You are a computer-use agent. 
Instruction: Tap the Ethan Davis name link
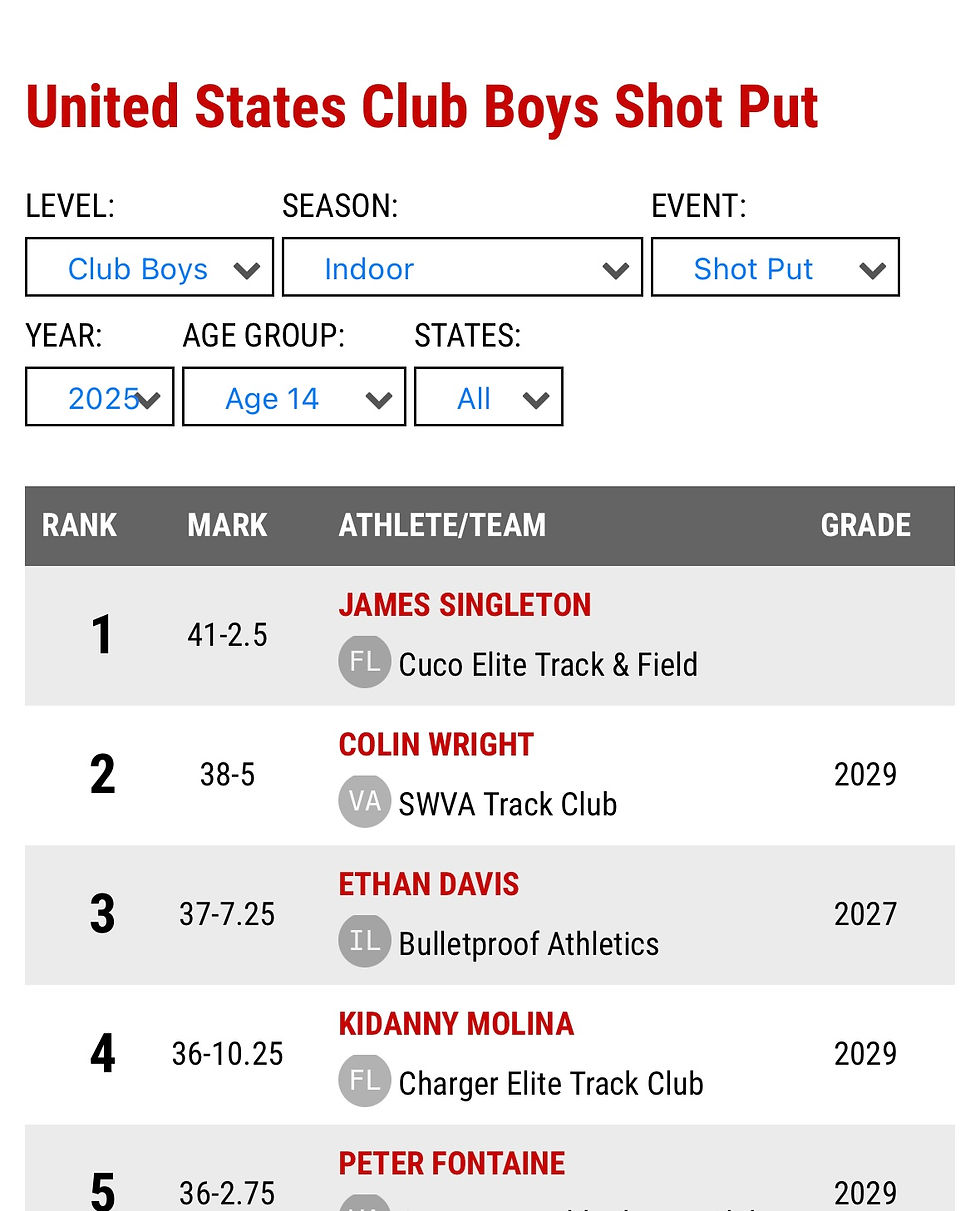(429, 884)
